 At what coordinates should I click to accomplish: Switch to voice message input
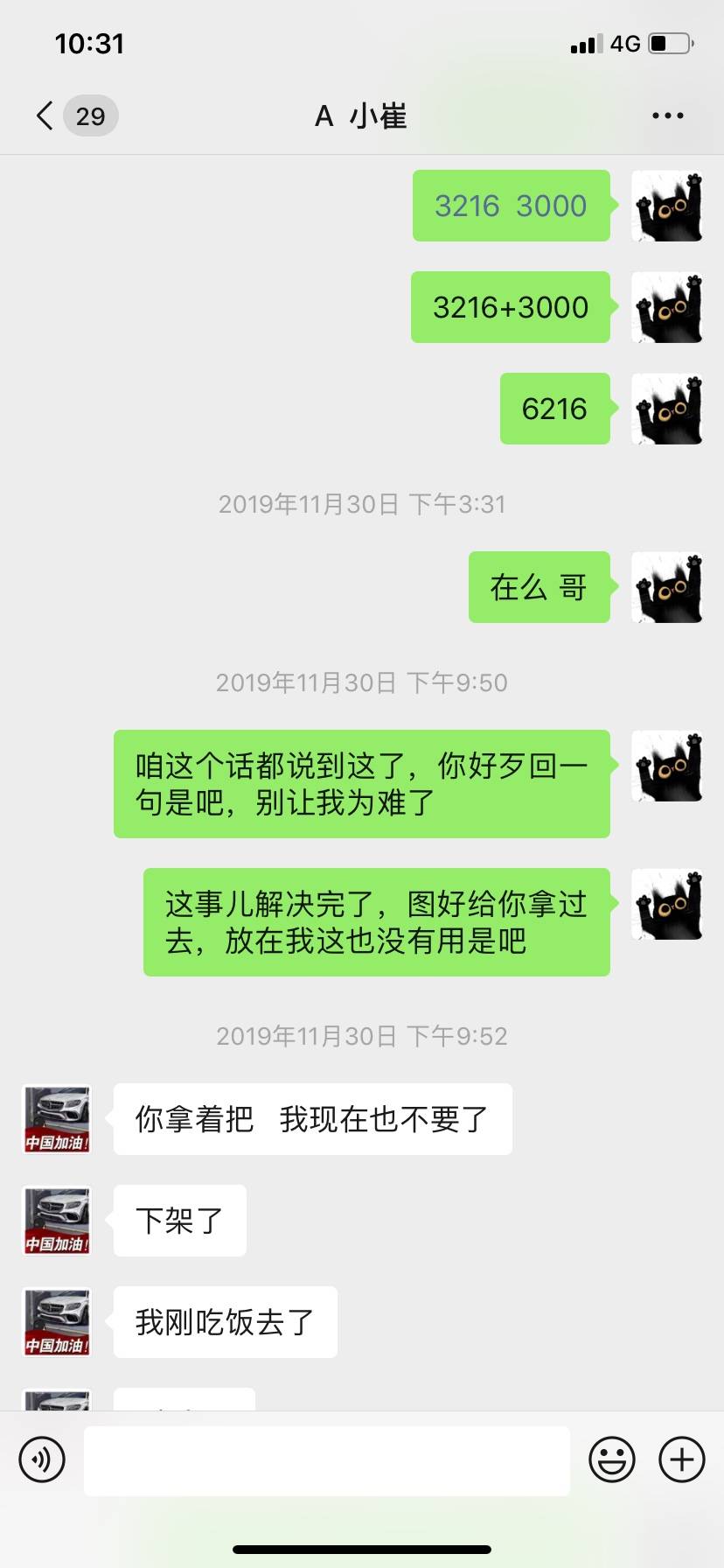pos(42,1459)
